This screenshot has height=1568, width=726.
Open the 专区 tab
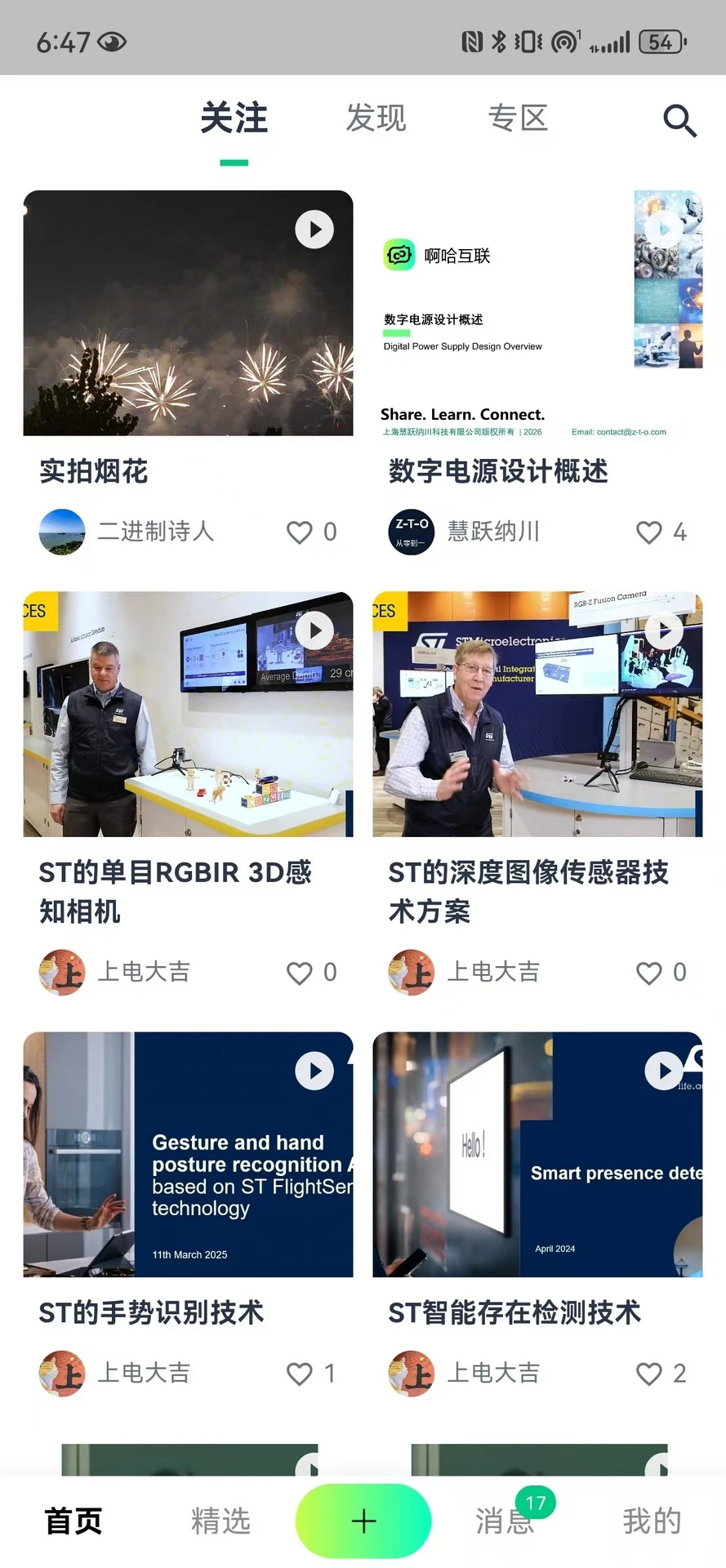[518, 118]
